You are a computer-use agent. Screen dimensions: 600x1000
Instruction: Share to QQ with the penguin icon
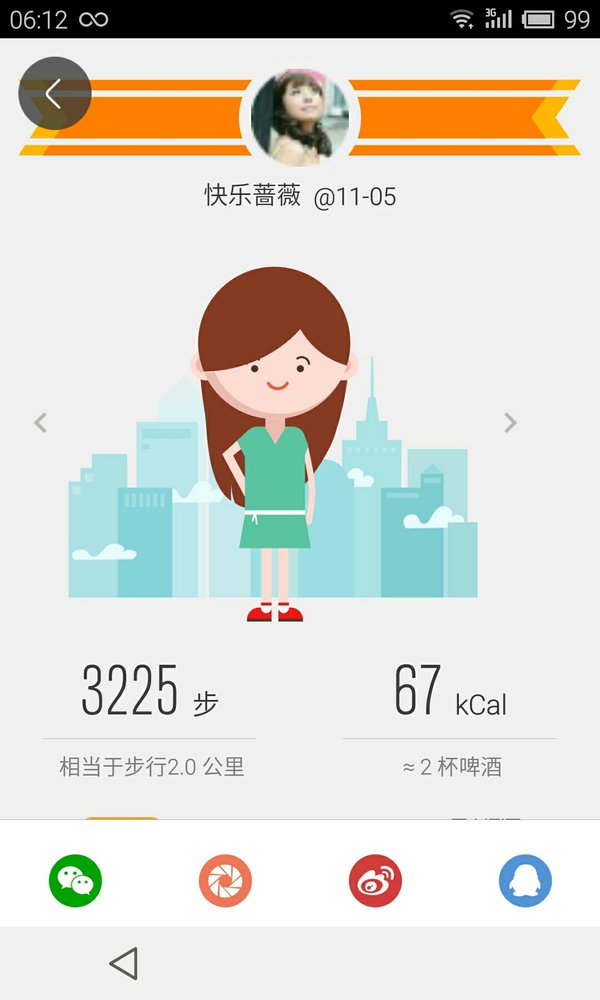click(525, 881)
